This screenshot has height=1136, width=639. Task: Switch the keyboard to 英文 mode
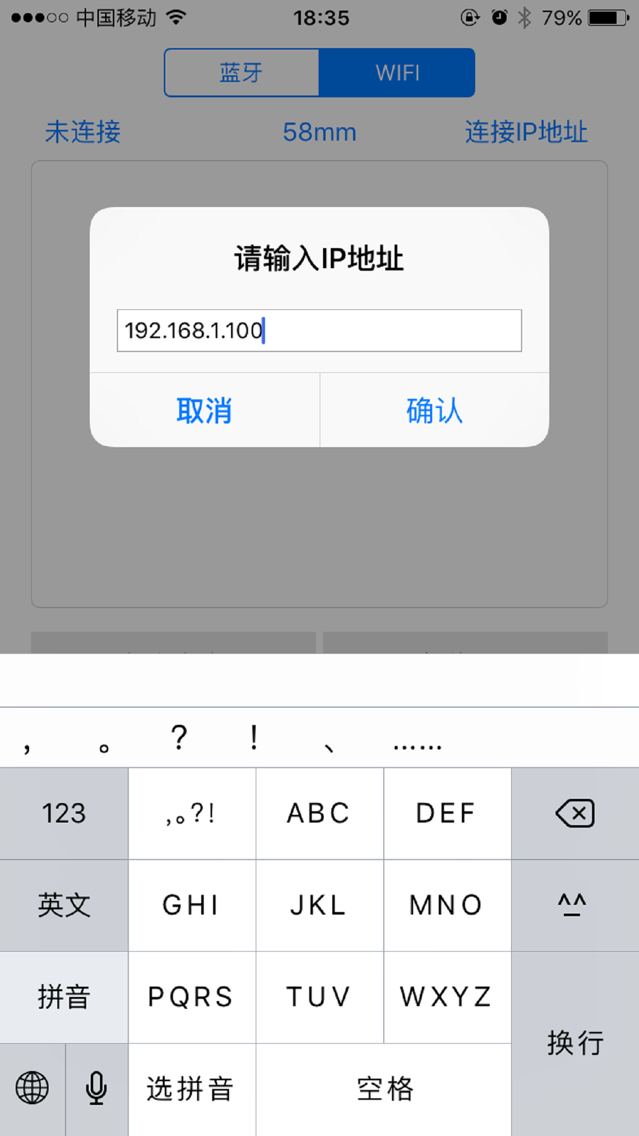[64, 905]
